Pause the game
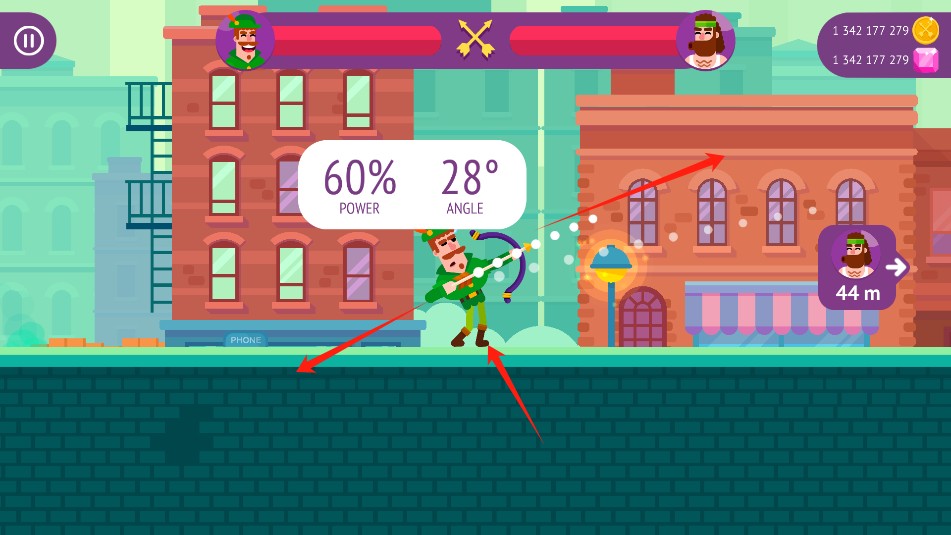This screenshot has height=535, width=951. [x=28, y=40]
